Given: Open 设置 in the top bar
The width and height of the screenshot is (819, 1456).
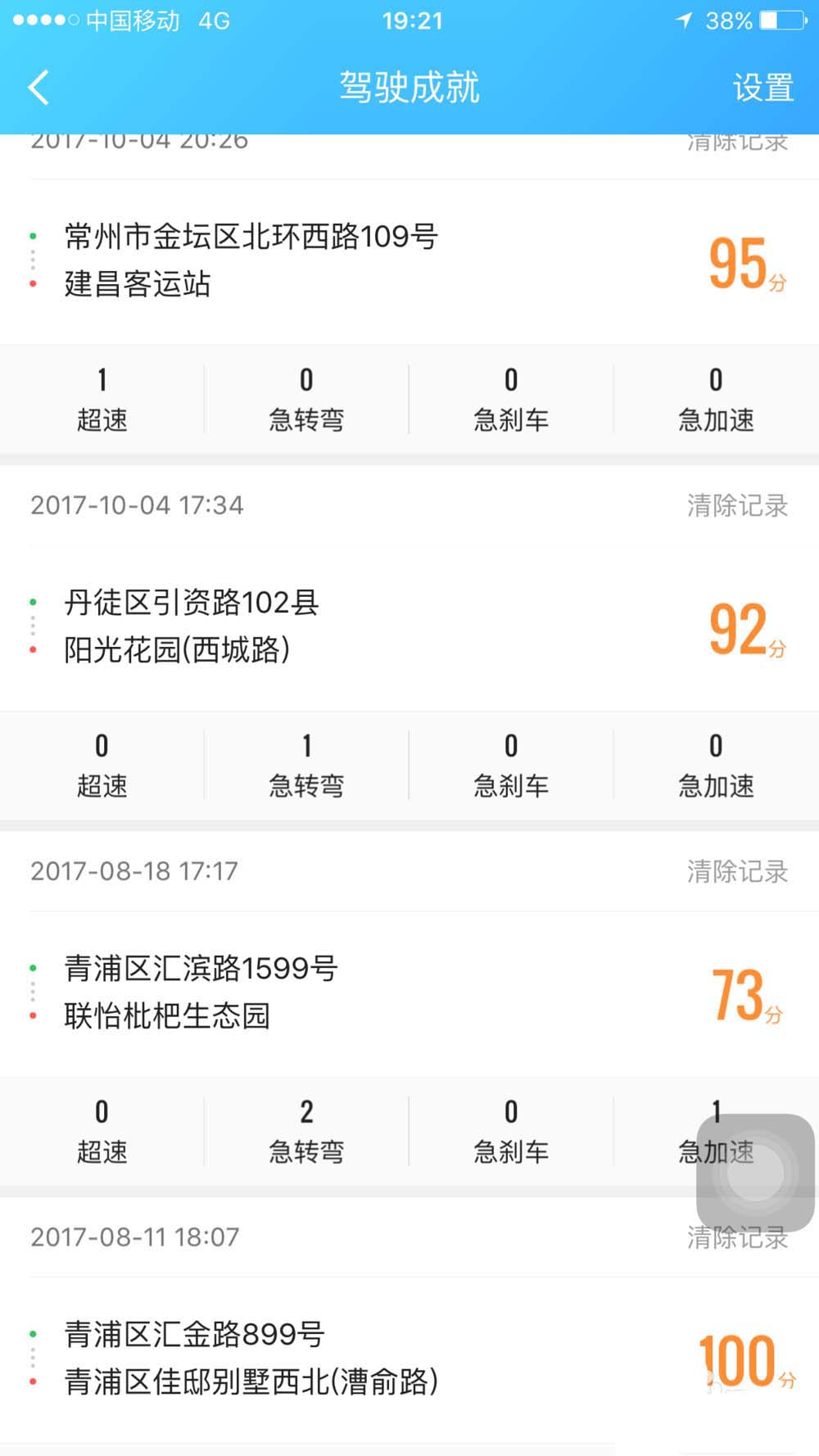Looking at the screenshot, I should 762,88.
